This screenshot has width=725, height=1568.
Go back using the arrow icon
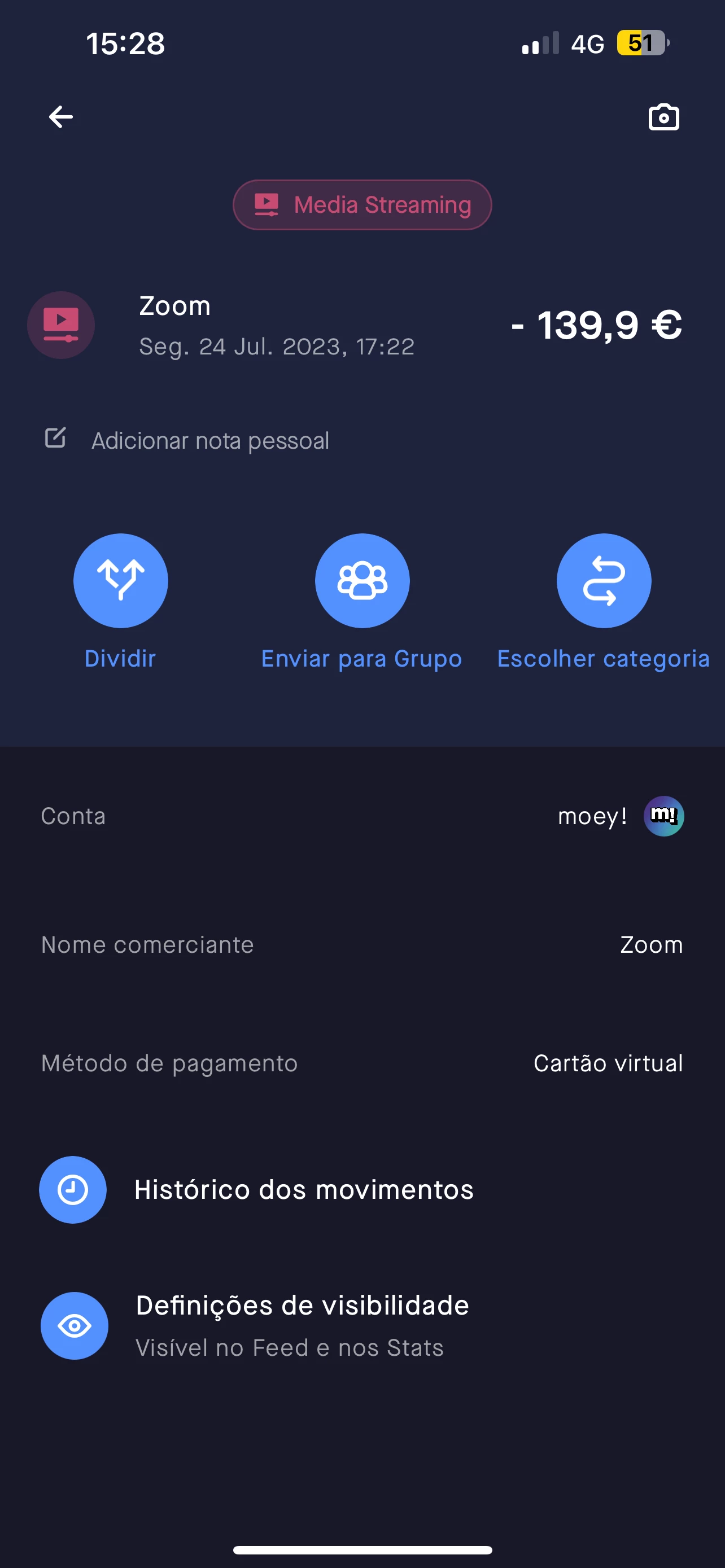click(61, 117)
